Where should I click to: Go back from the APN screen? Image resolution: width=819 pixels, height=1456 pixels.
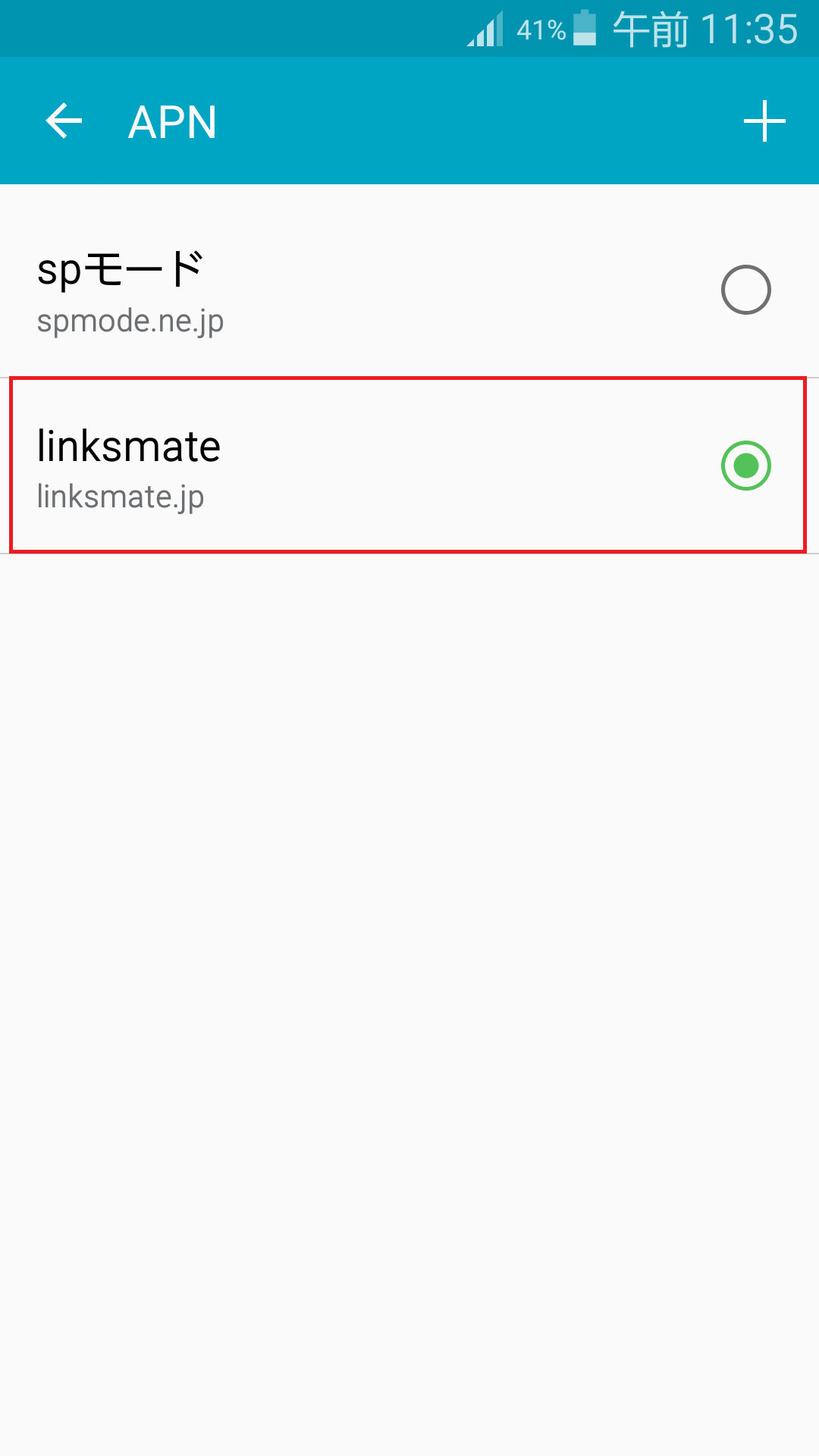click(64, 121)
